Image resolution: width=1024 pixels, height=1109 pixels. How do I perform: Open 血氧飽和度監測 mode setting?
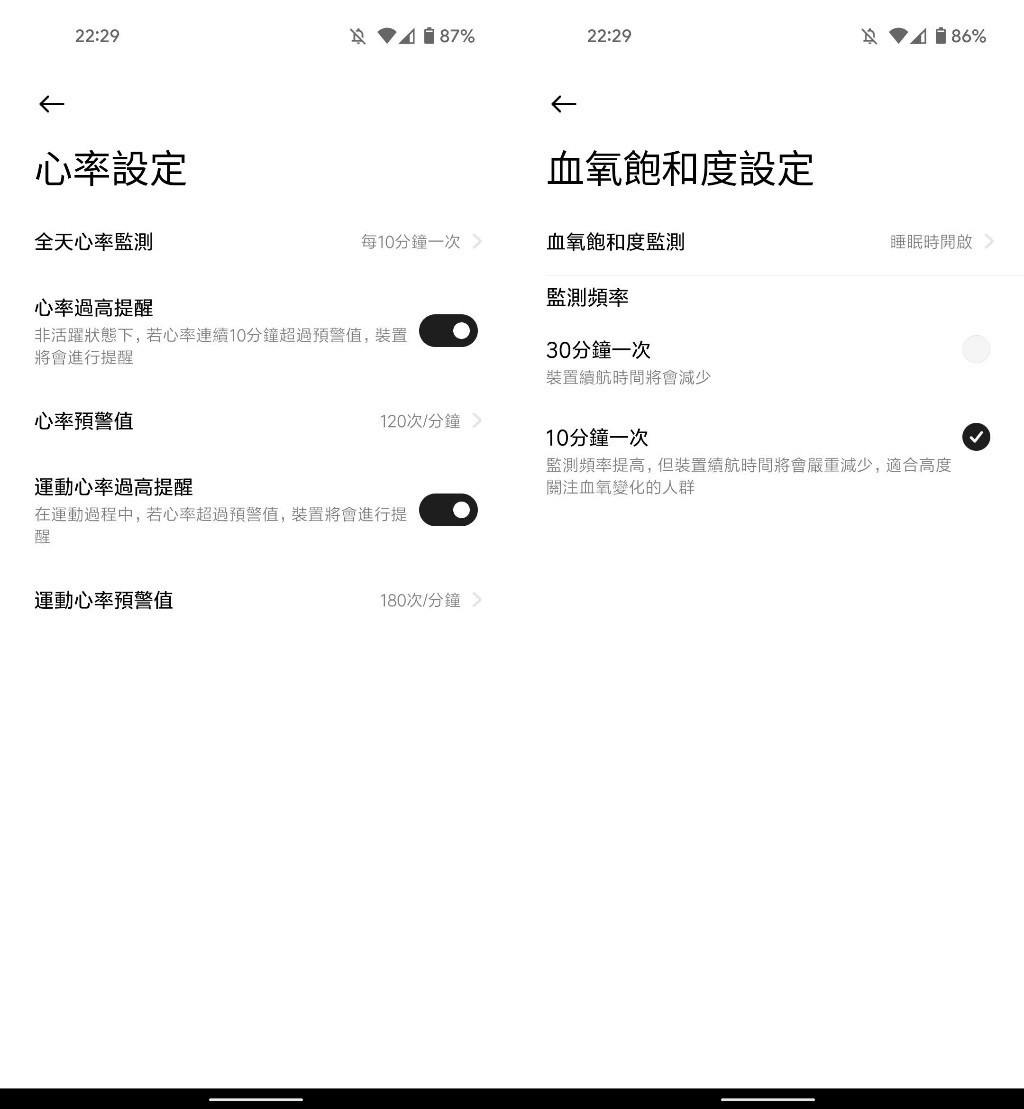[x=770, y=242]
